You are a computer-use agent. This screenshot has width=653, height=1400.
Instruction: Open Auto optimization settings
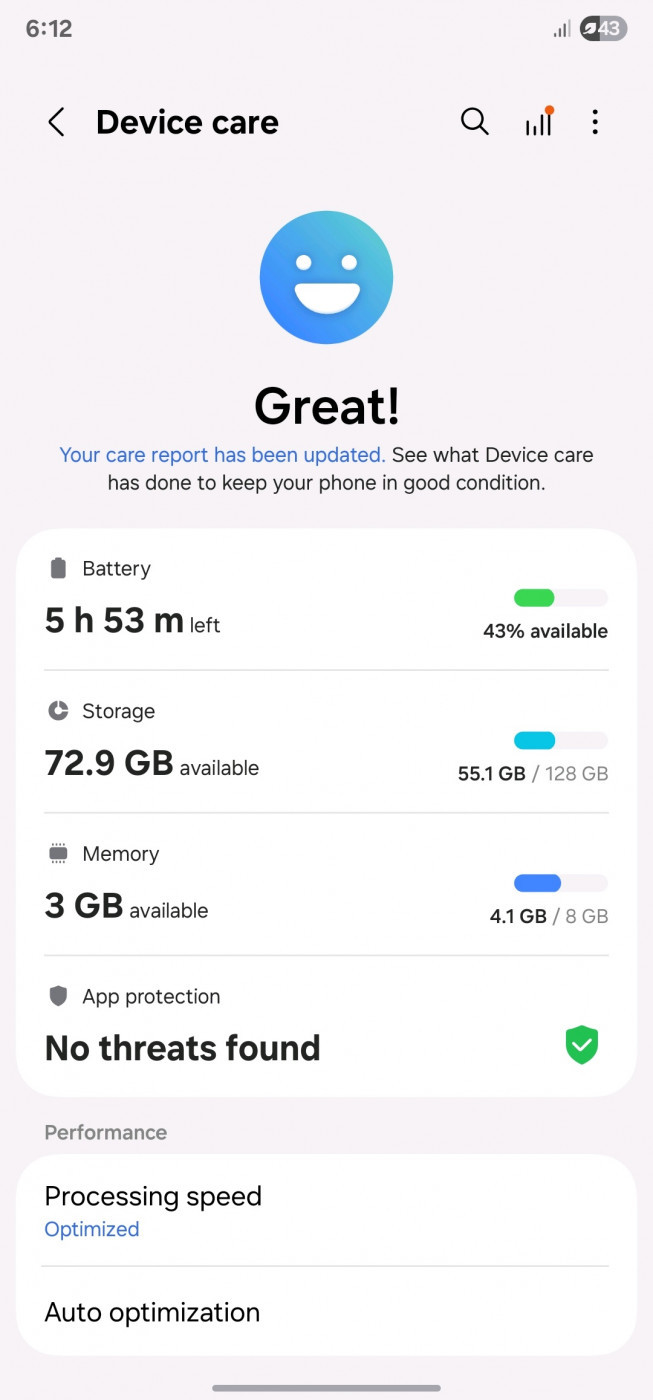[x=326, y=1312]
